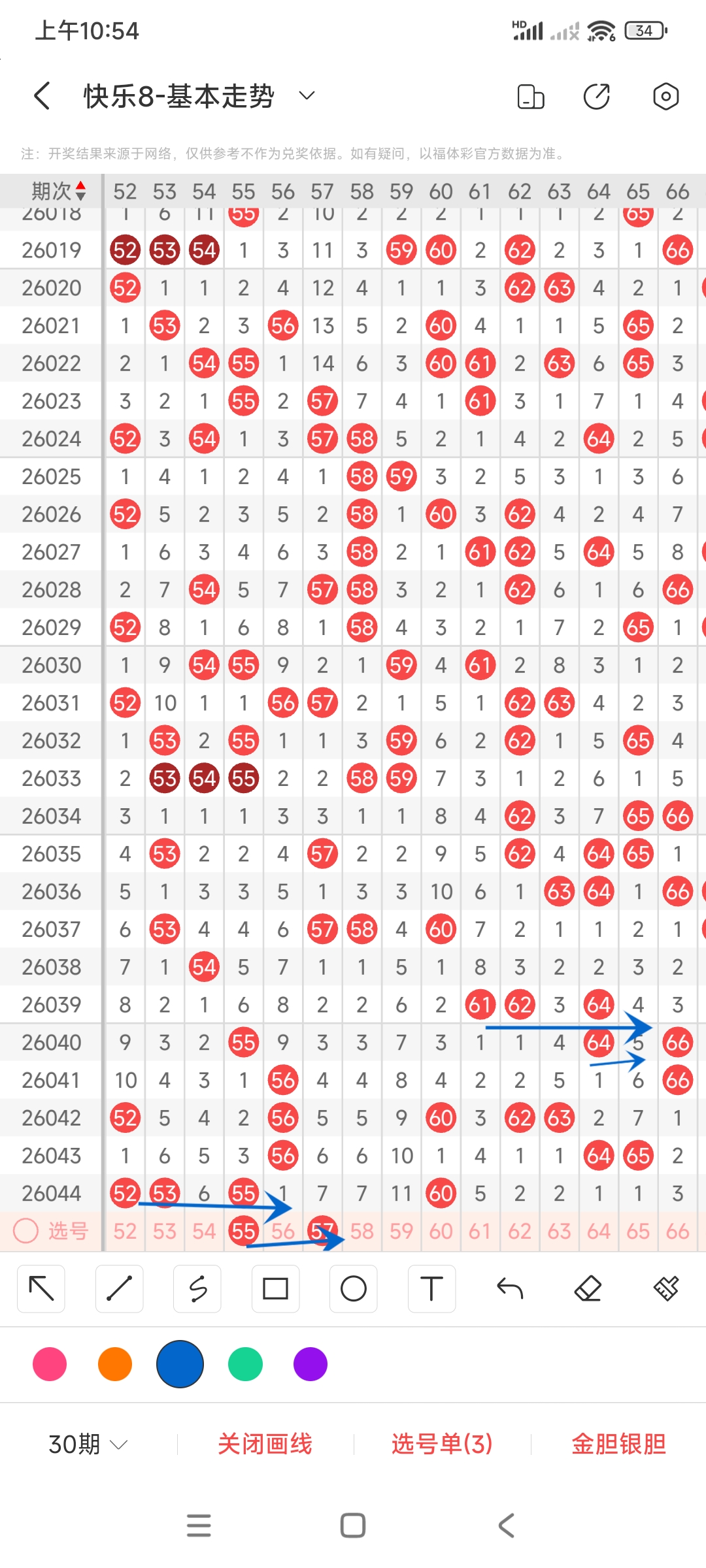
Task: Tap the share icon in top bar
Action: click(x=596, y=97)
